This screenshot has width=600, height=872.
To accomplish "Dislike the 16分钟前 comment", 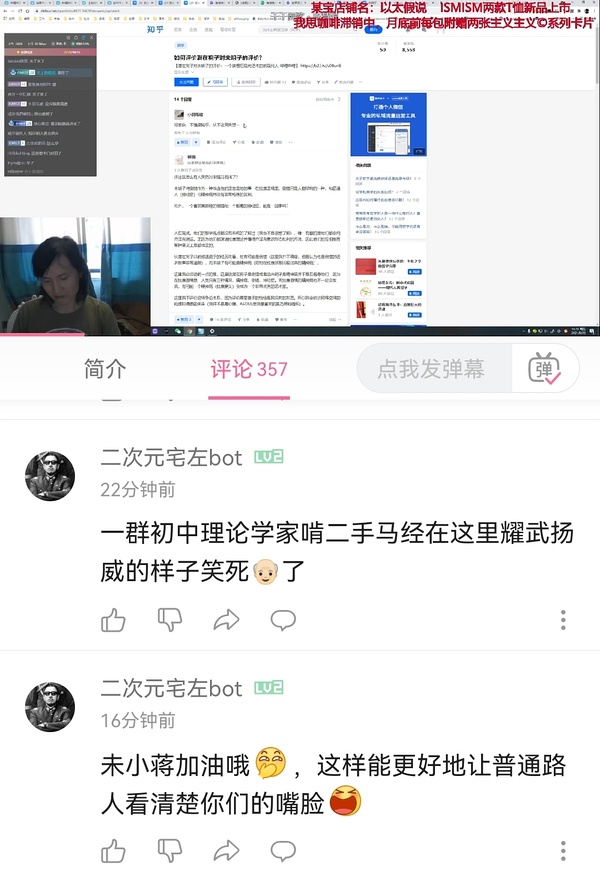I will pyautogui.click(x=170, y=851).
